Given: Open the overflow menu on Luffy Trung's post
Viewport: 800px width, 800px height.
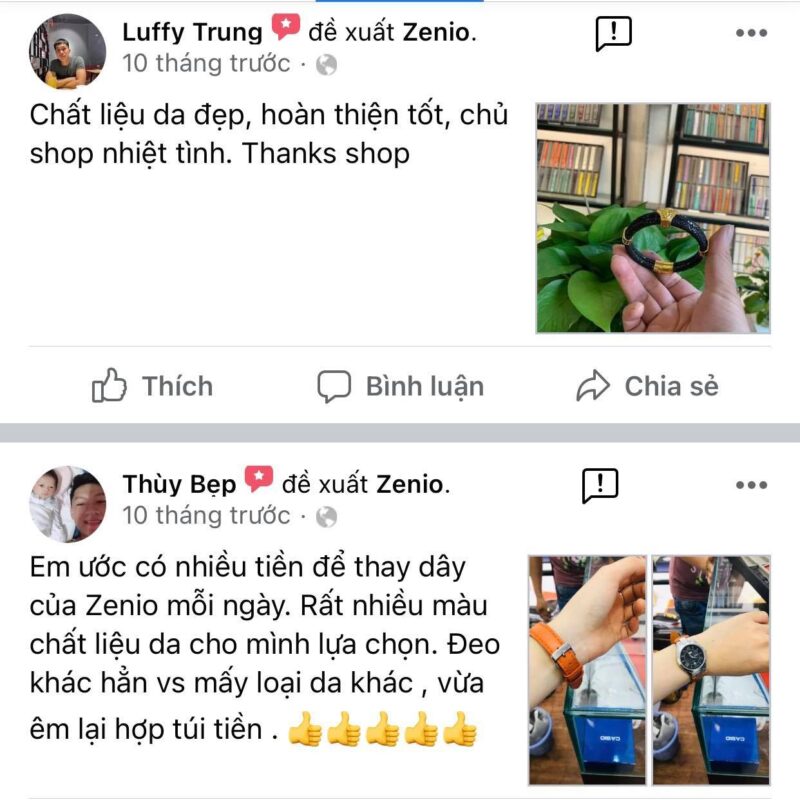Looking at the screenshot, I should coord(751,34).
